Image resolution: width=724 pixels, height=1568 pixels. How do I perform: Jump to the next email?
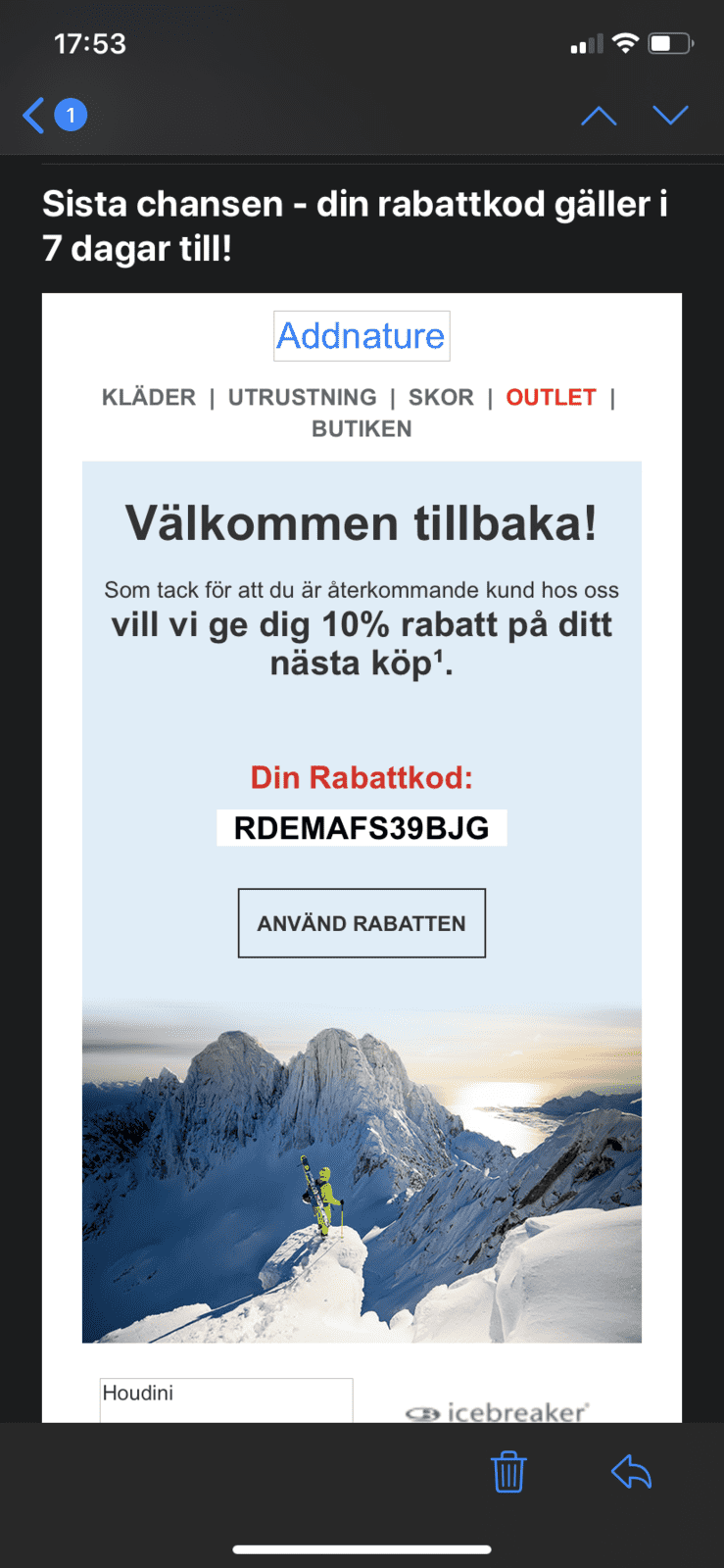coord(671,116)
